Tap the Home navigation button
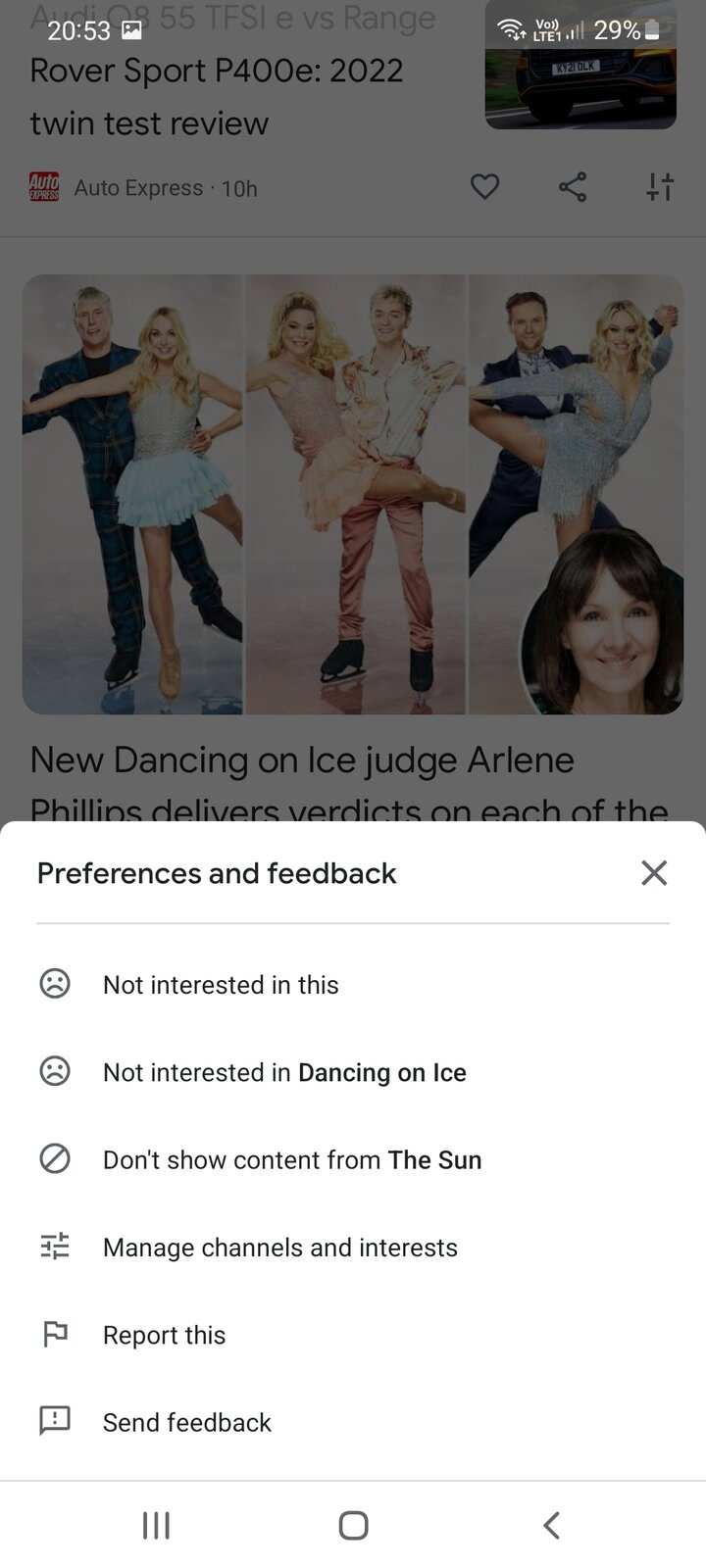This screenshot has width=706, height=1568. [x=353, y=1525]
